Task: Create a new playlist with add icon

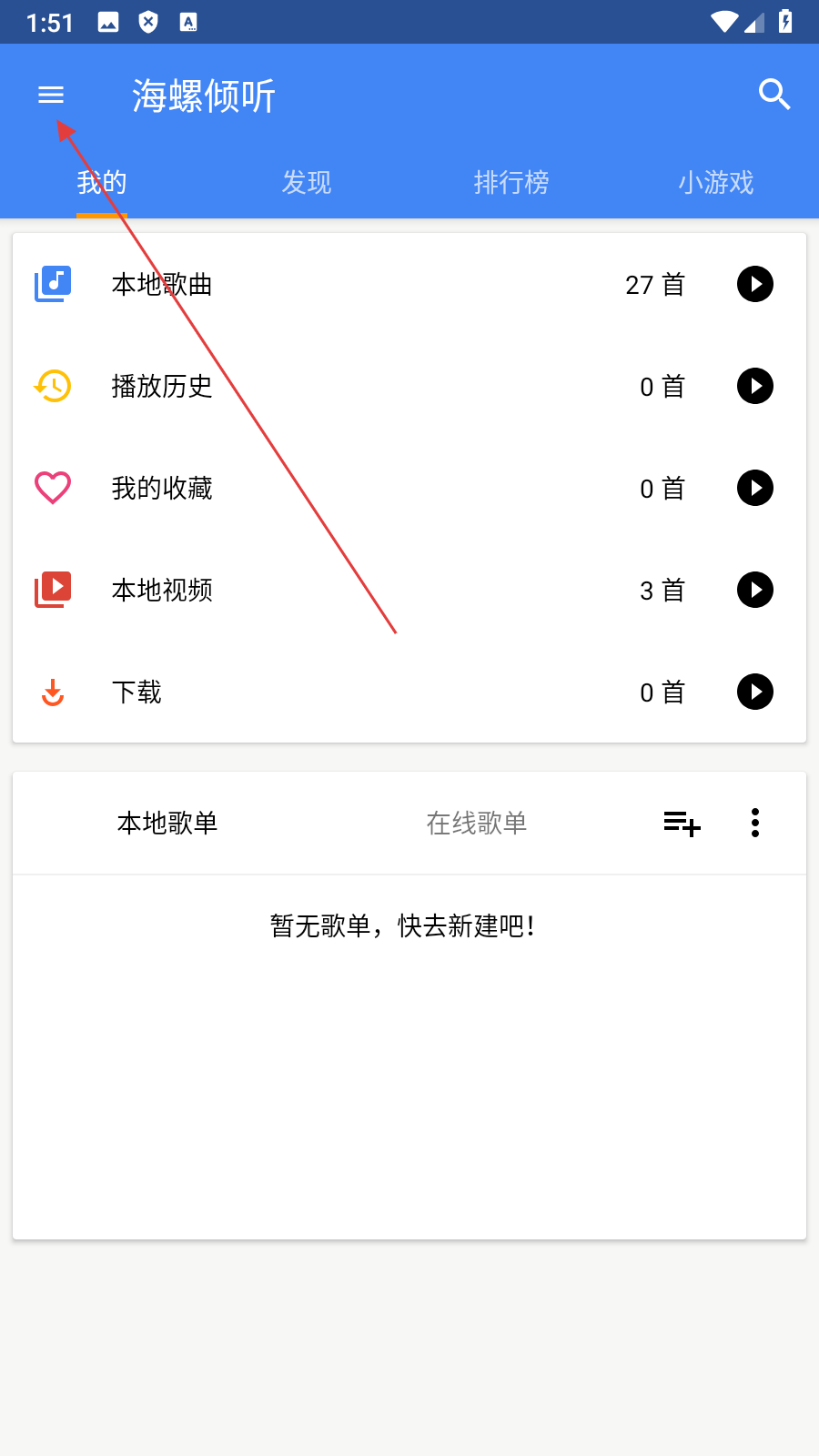Action: point(682,823)
